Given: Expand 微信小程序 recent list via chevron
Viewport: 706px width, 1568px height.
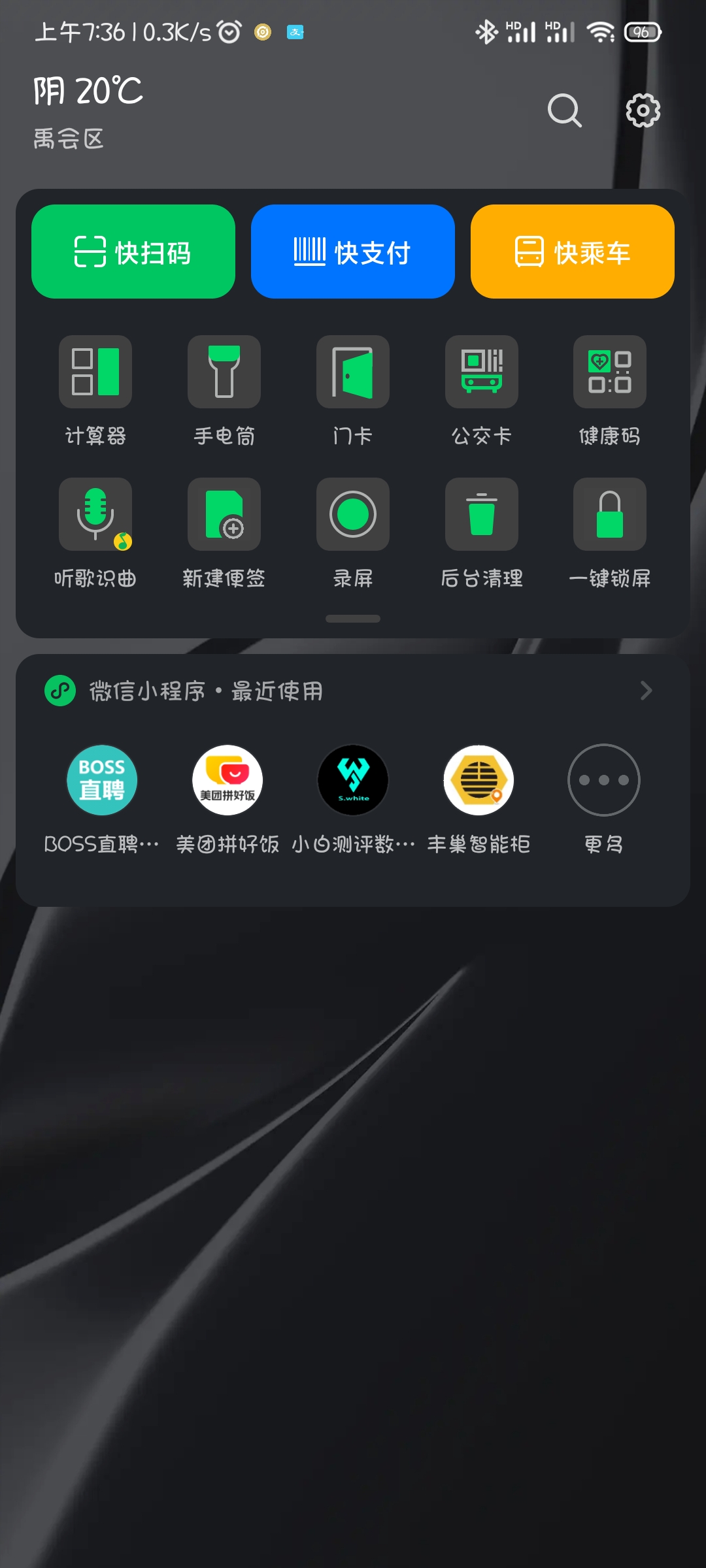Looking at the screenshot, I should pos(646,691).
